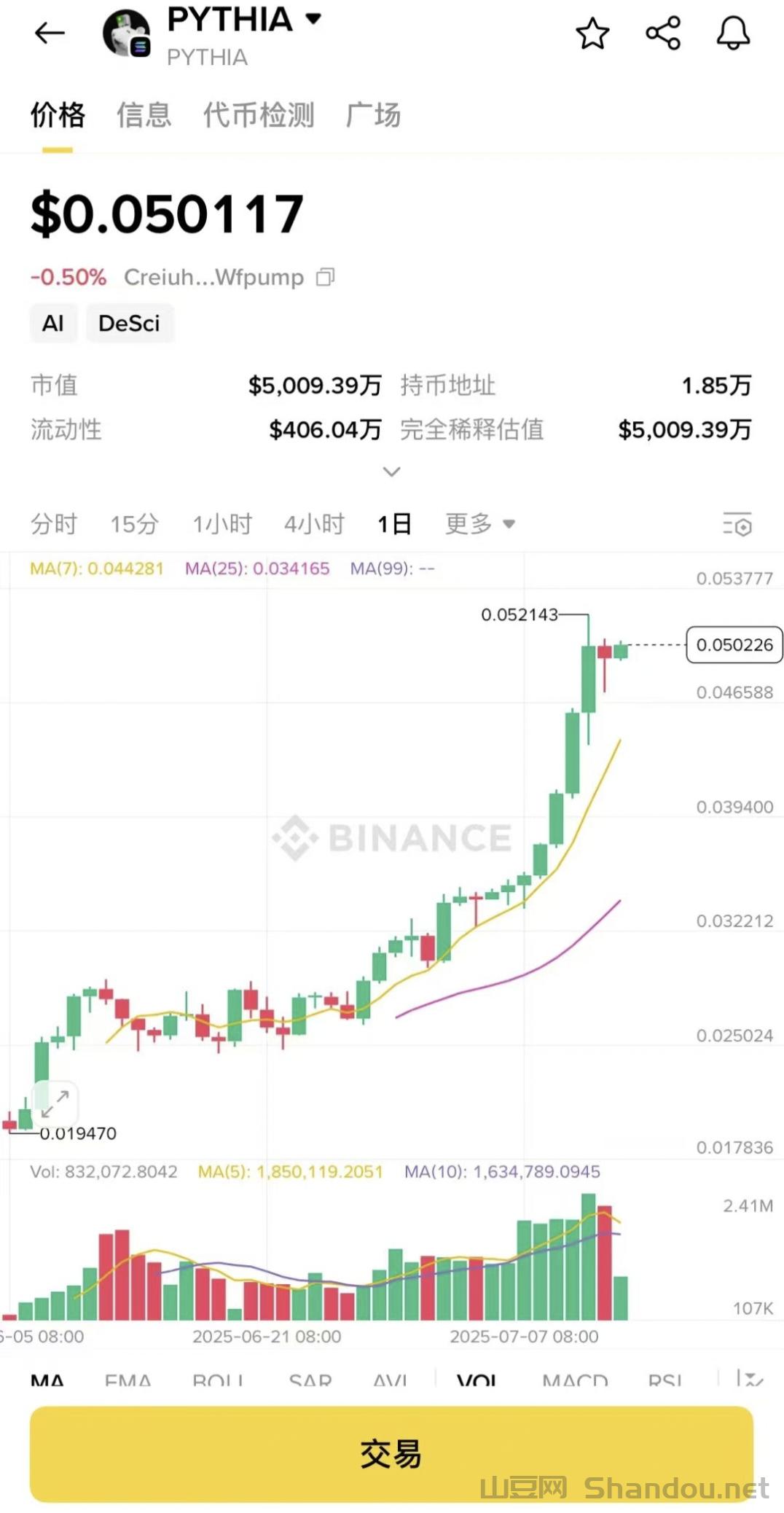Choose the 1小时 chart interval
Image resolution: width=784 pixels, height=1513 pixels.
[222, 524]
